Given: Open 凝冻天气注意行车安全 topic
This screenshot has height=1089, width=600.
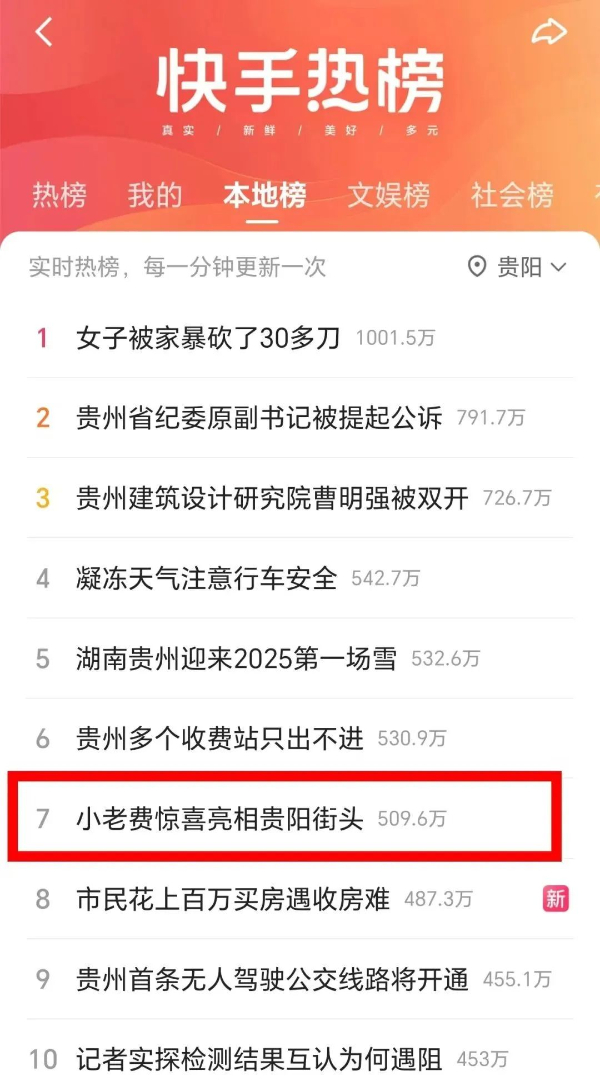Looking at the screenshot, I should [x=207, y=578].
